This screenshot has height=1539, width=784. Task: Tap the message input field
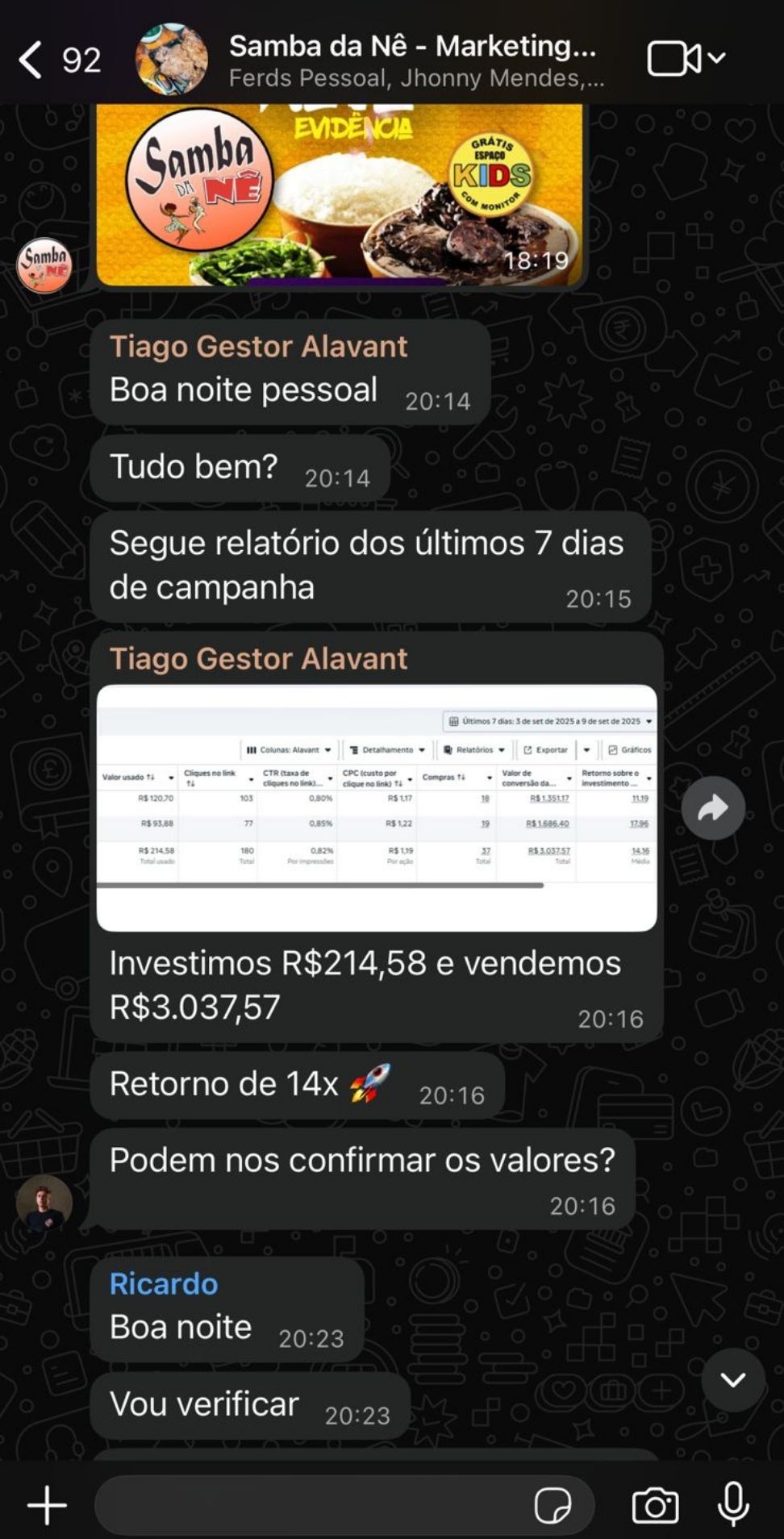pos(315,1505)
